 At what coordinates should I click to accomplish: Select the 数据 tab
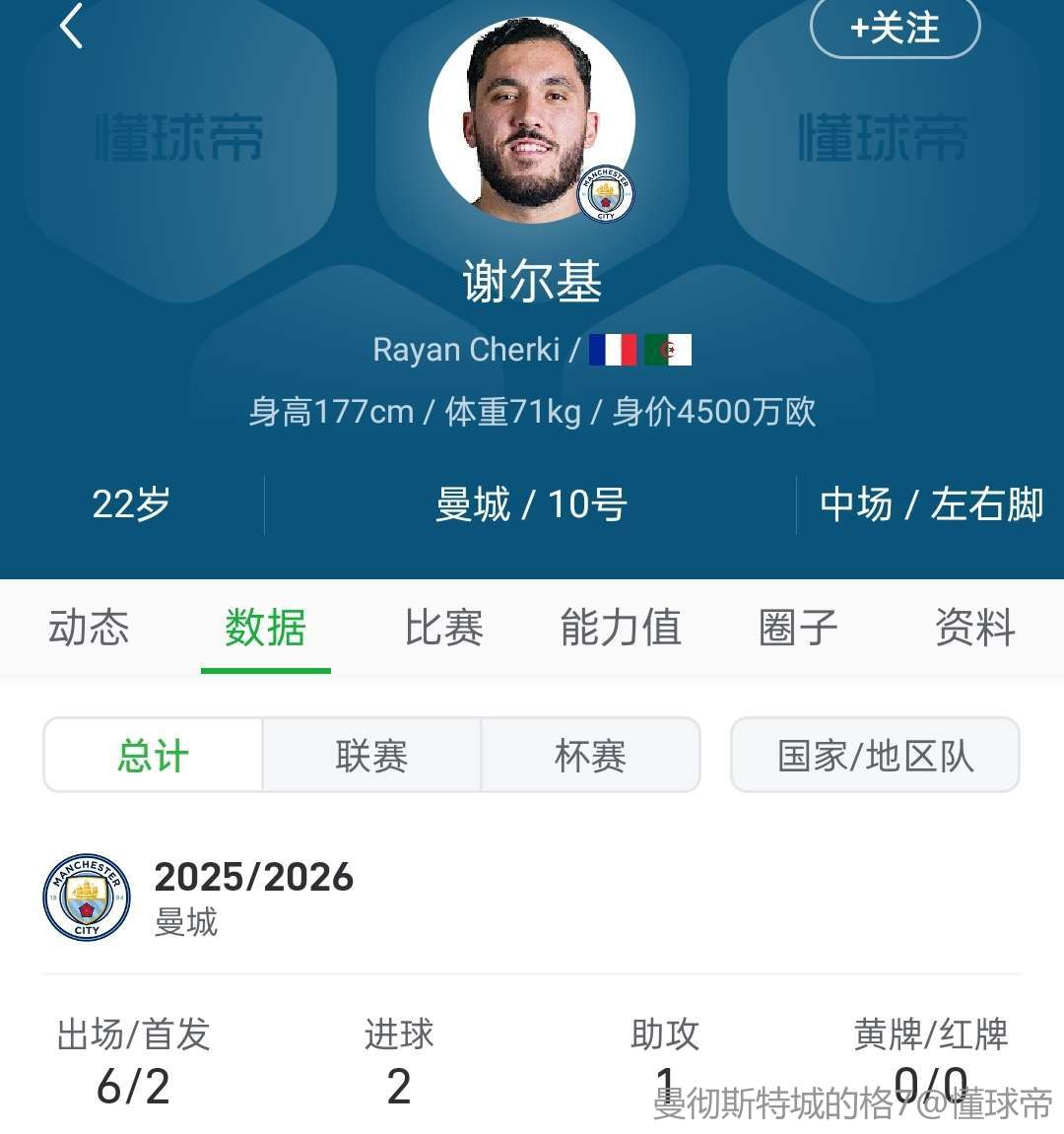(x=265, y=628)
